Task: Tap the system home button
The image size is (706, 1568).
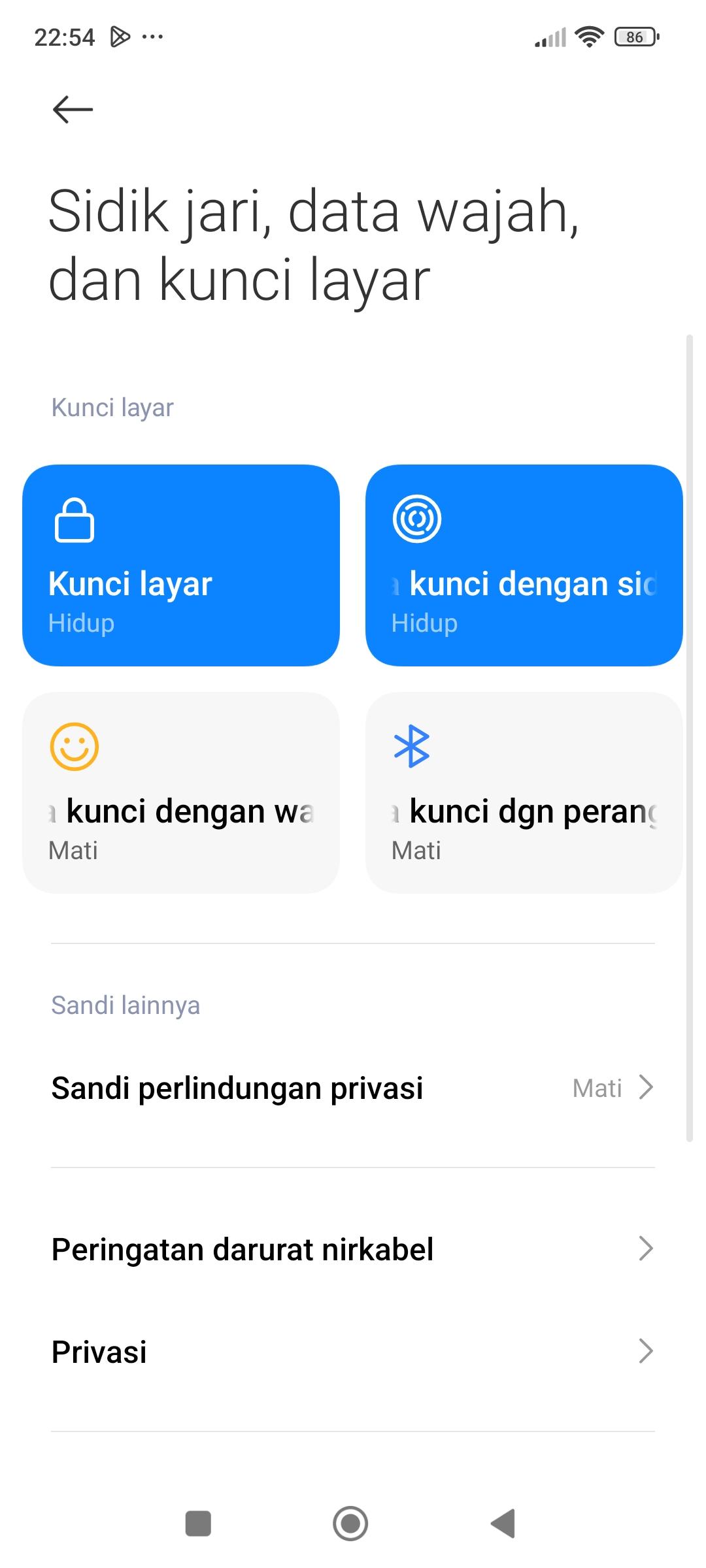Action: pyautogui.click(x=351, y=1524)
